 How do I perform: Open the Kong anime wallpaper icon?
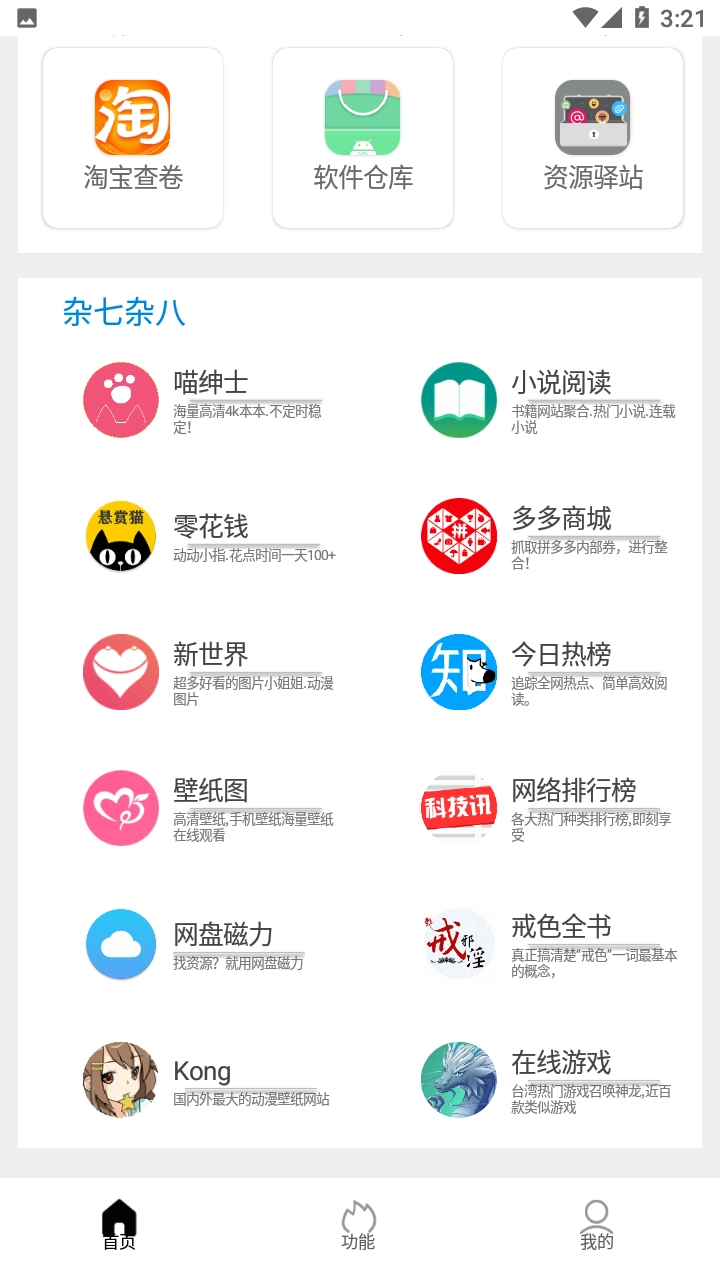click(x=120, y=1080)
